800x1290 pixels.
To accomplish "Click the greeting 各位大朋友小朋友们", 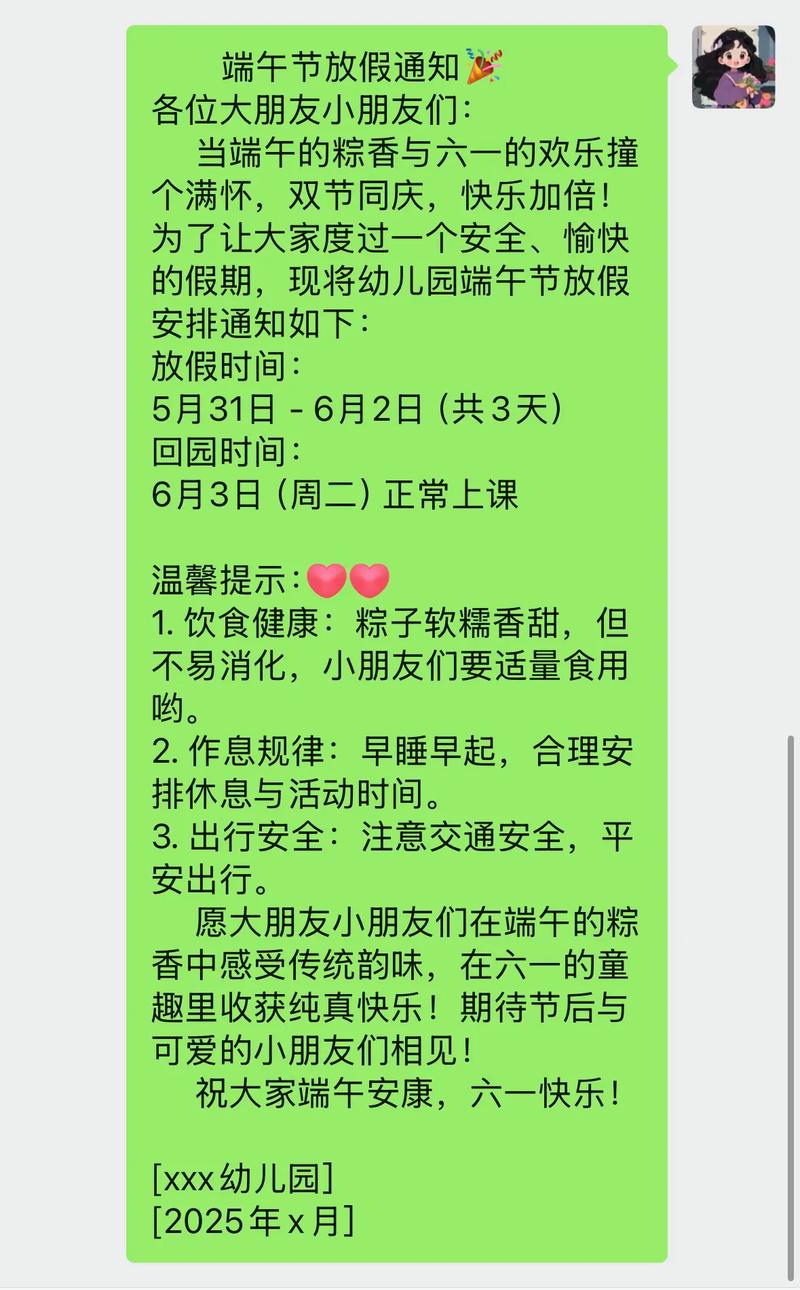I will click(310, 107).
